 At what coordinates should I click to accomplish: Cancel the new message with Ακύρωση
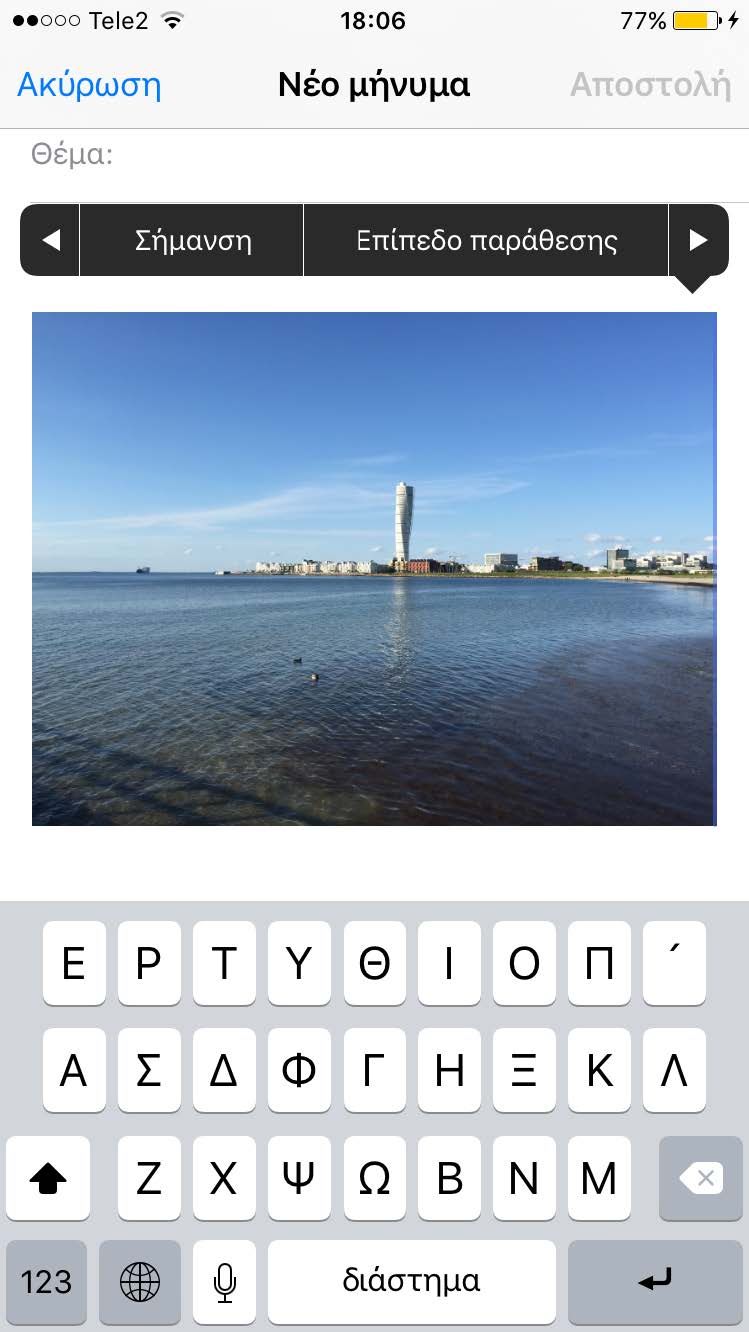tap(89, 85)
